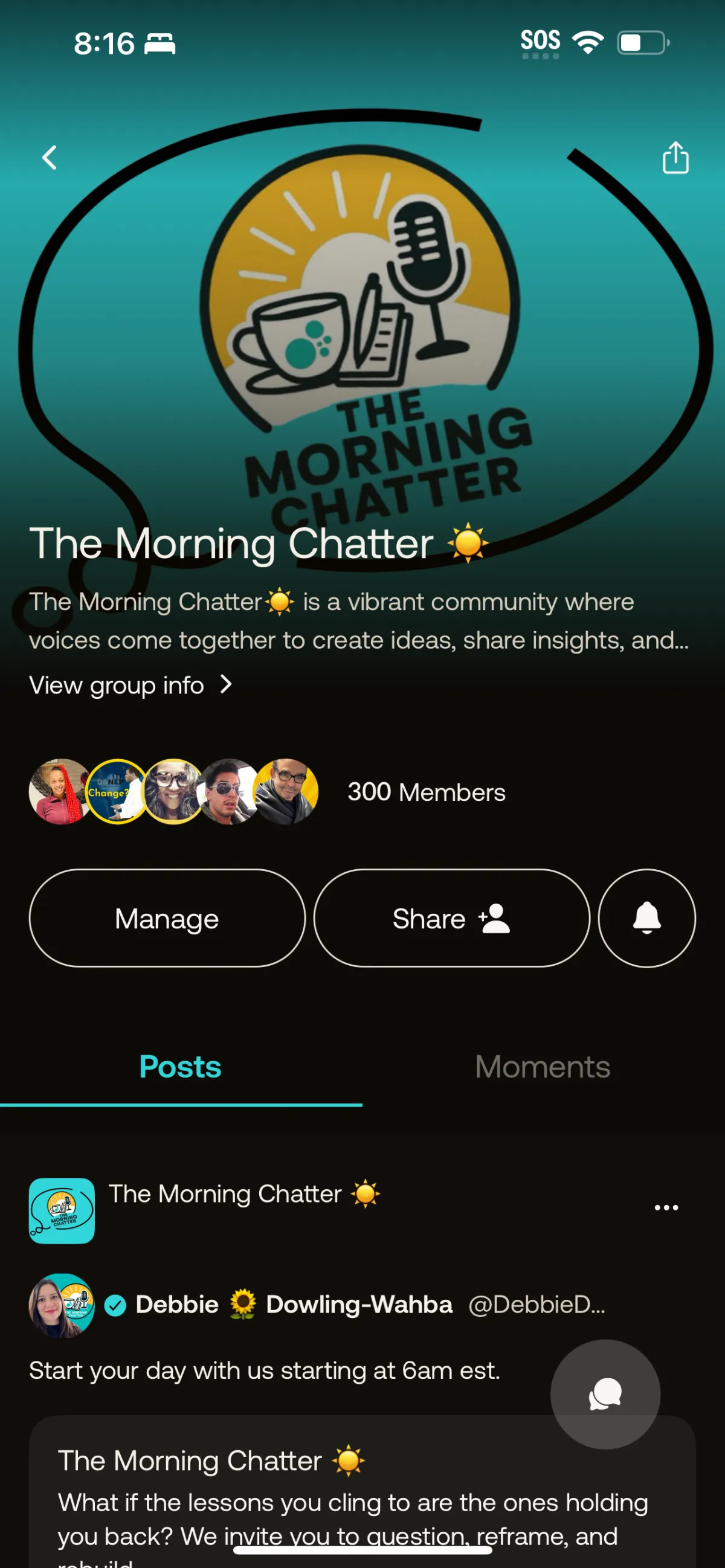Open the share icon in the header
The width and height of the screenshot is (725, 1568).
click(x=675, y=158)
